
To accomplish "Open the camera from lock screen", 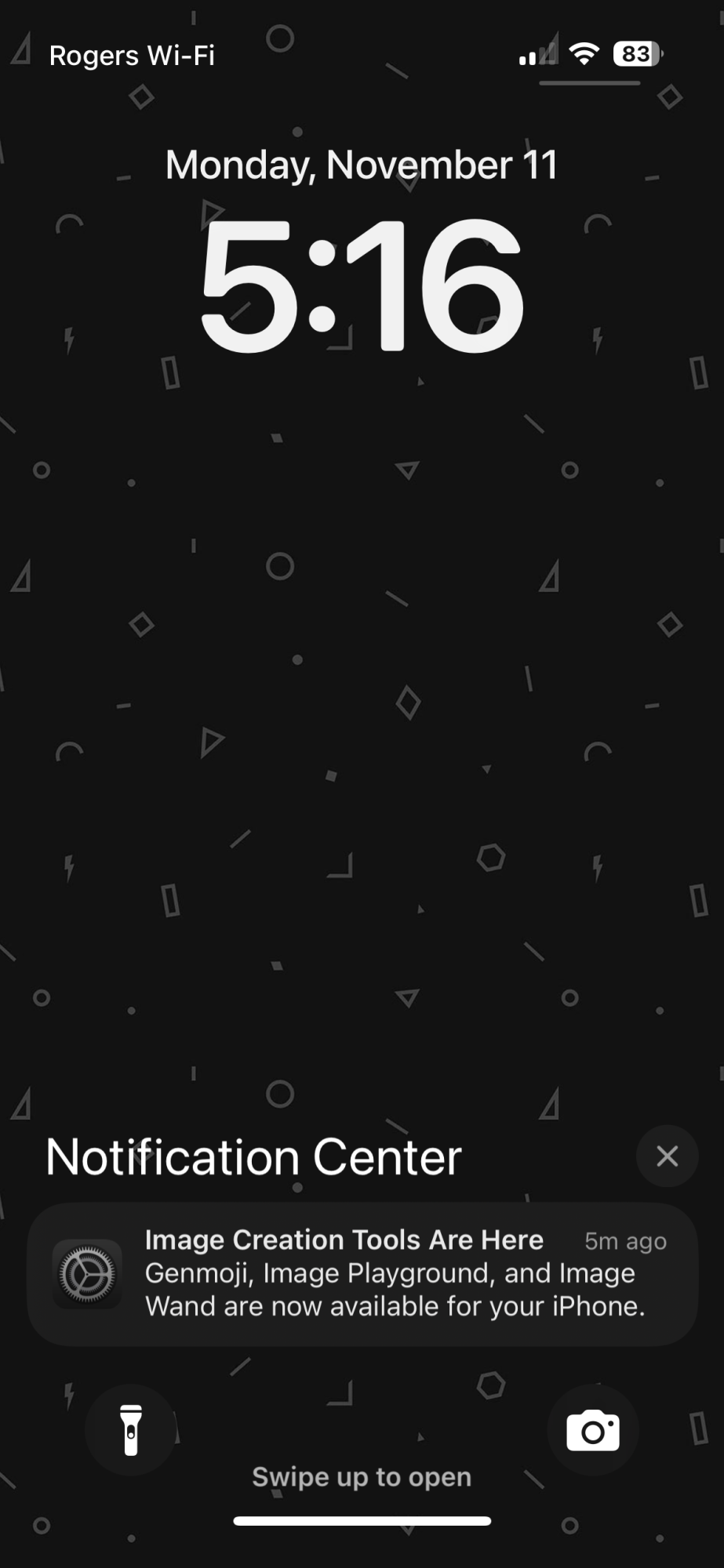I will pos(593,1430).
